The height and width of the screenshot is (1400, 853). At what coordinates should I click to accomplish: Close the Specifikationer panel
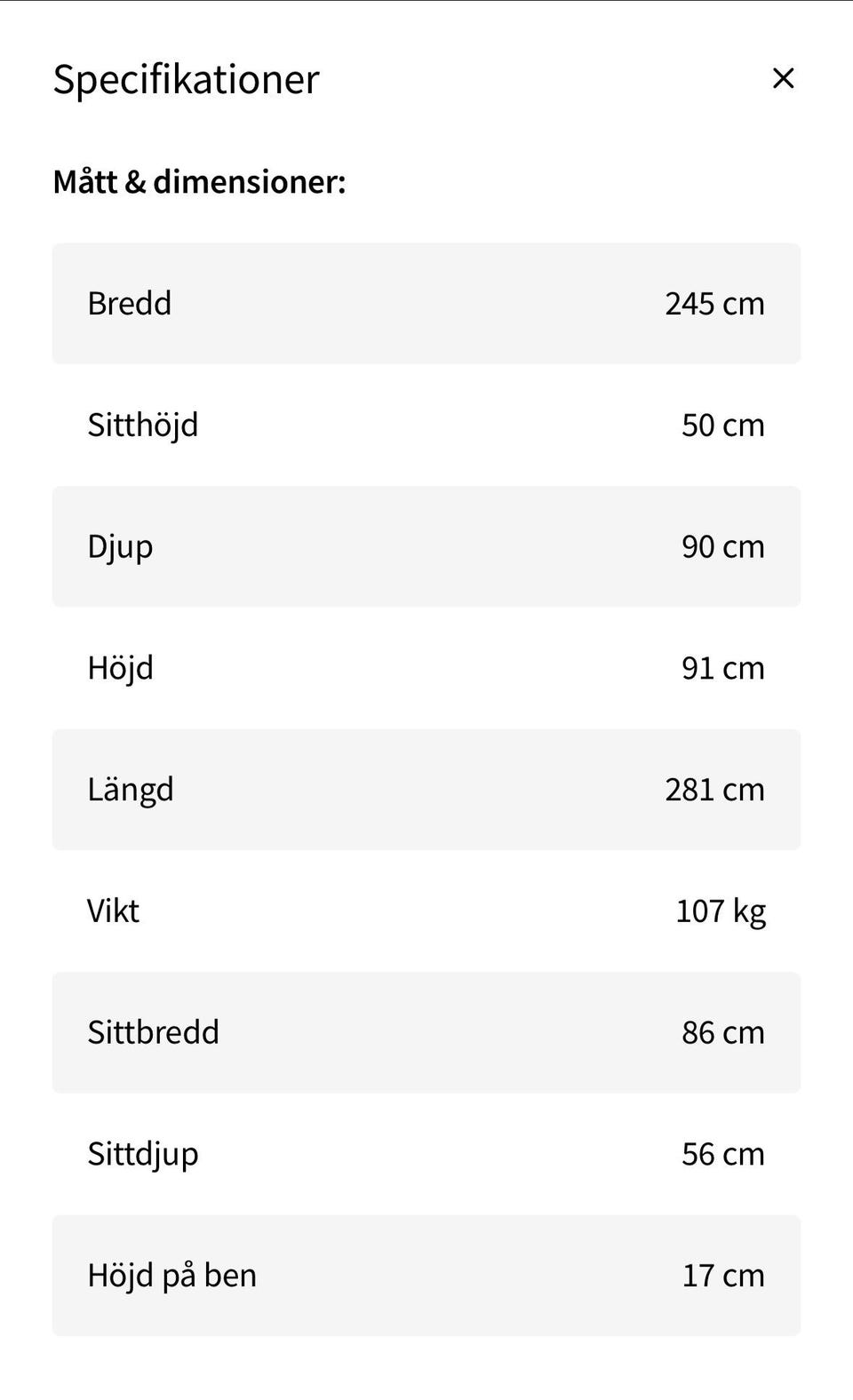[x=783, y=78]
